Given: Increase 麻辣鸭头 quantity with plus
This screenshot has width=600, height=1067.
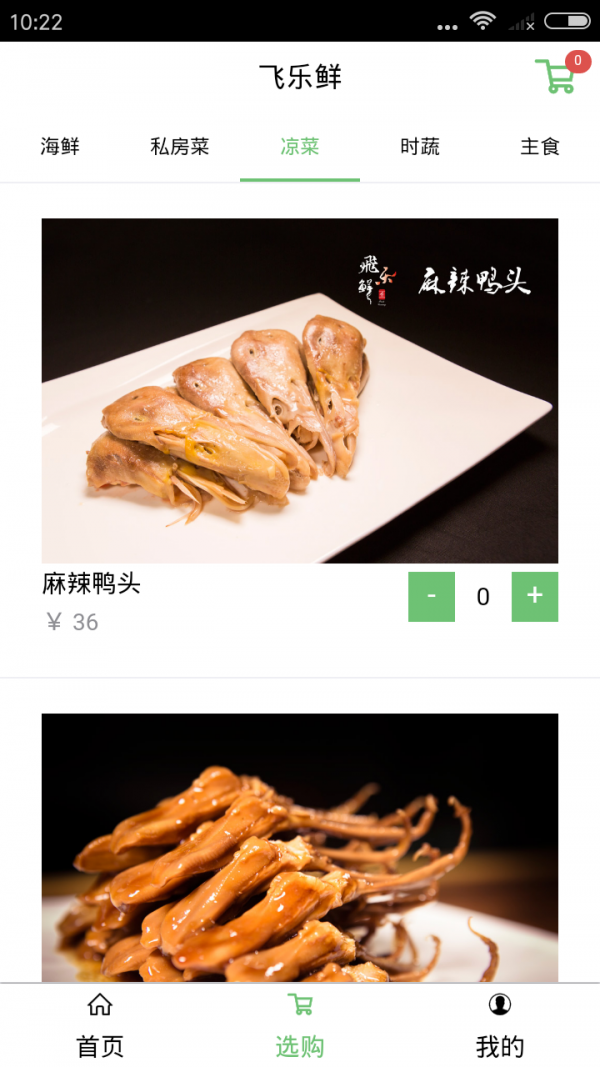Looking at the screenshot, I should click(534, 596).
